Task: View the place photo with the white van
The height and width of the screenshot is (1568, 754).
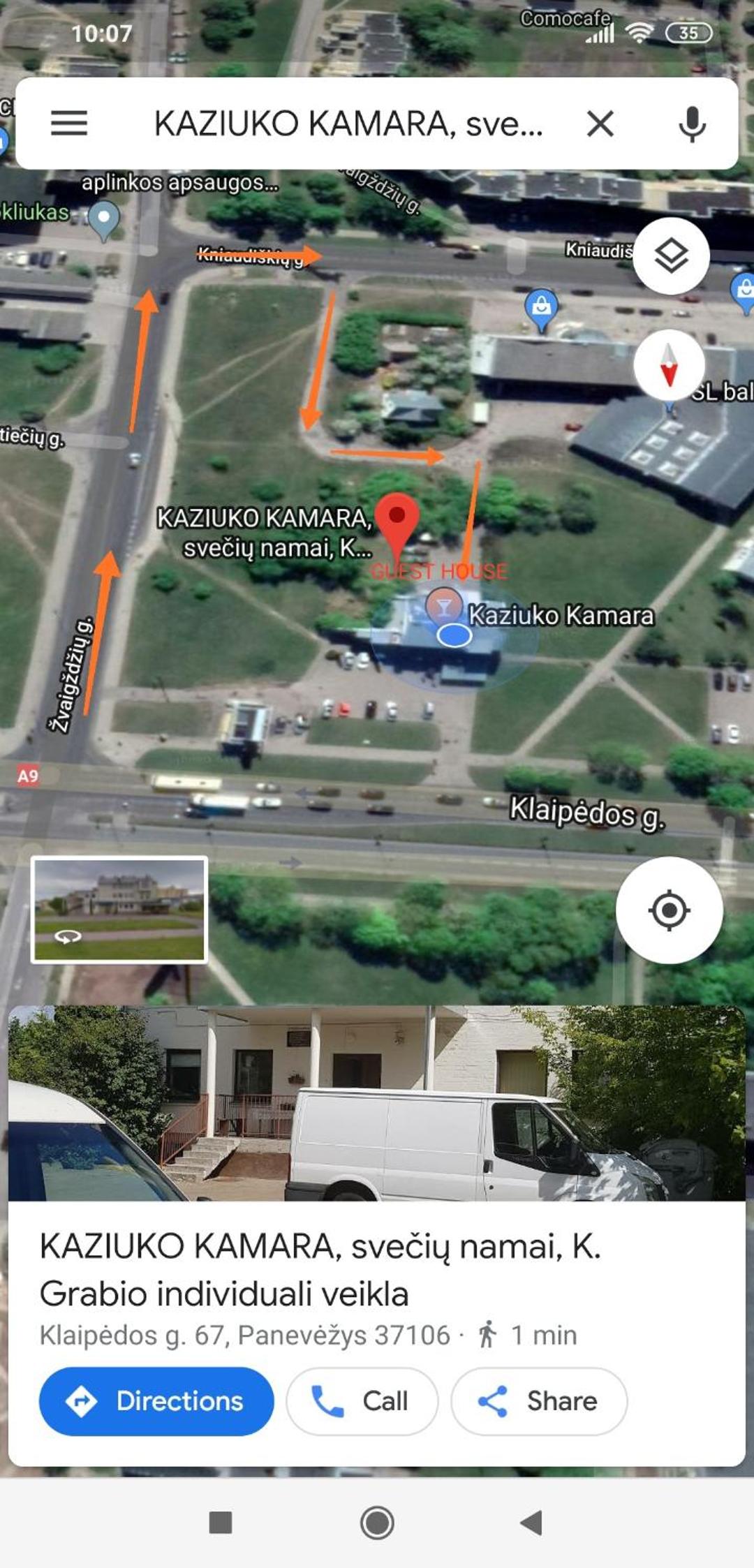Action: pyautogui.click(x=377, y=1103)
